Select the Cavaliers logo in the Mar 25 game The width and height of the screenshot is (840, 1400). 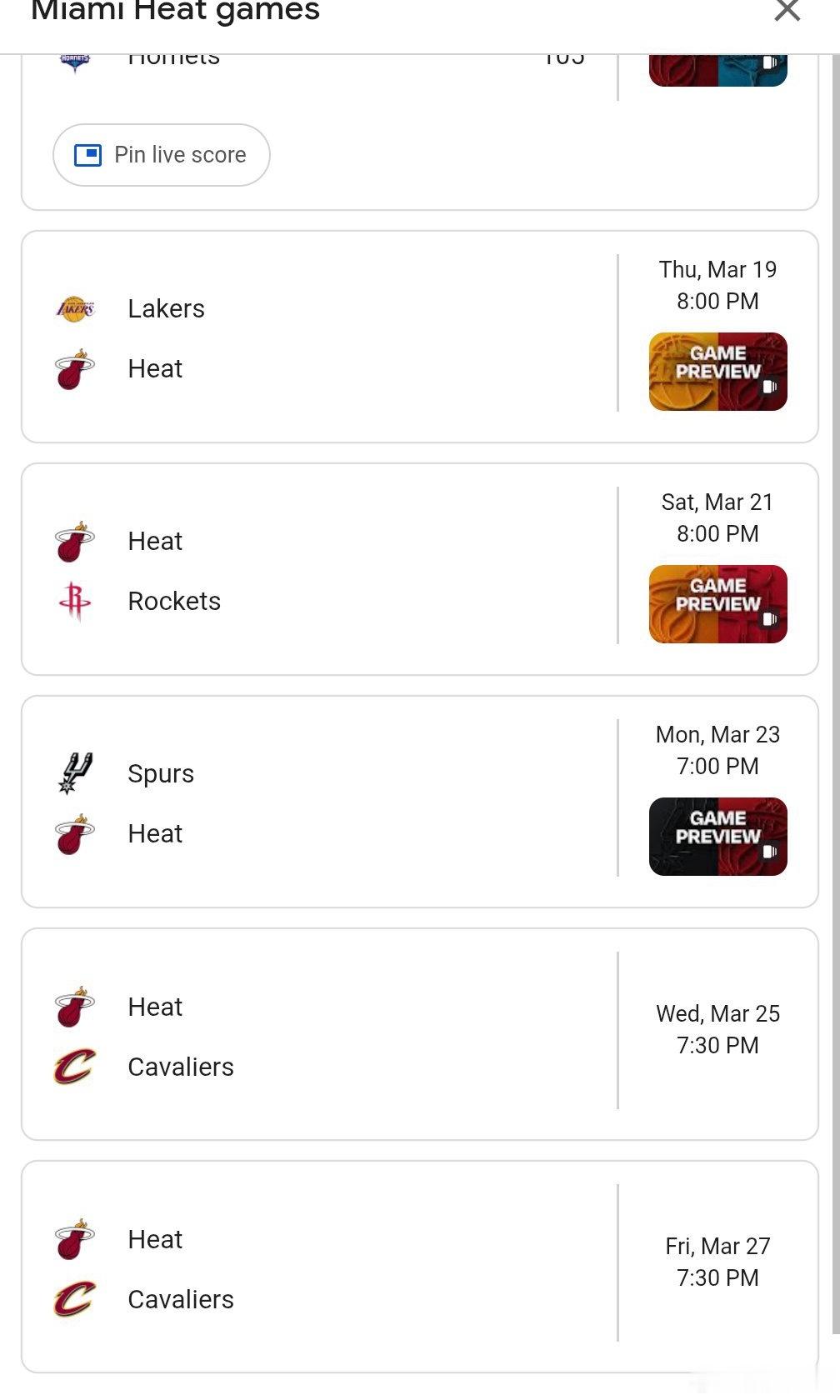click(73, 1067)
